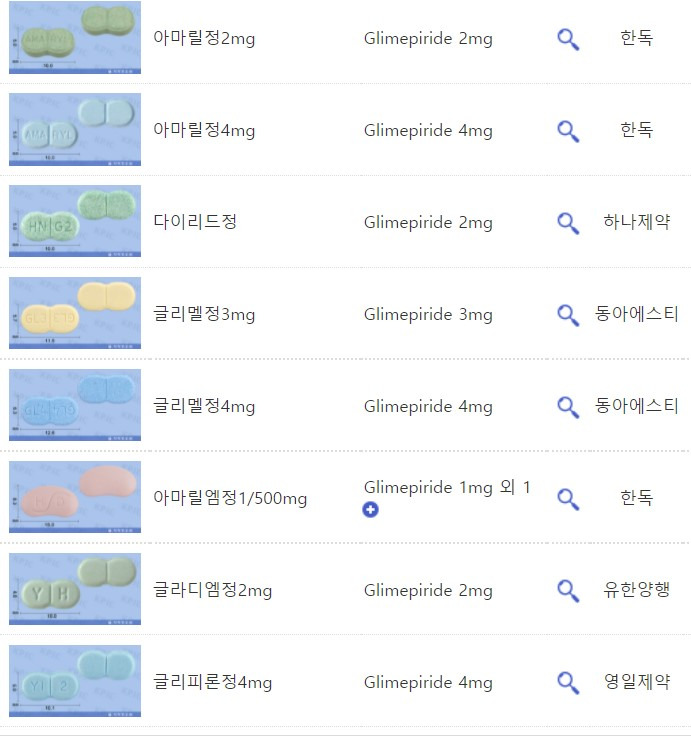View the pill image of 다이리드정
The height and width of the screenshot is (737, 691).
75,222
